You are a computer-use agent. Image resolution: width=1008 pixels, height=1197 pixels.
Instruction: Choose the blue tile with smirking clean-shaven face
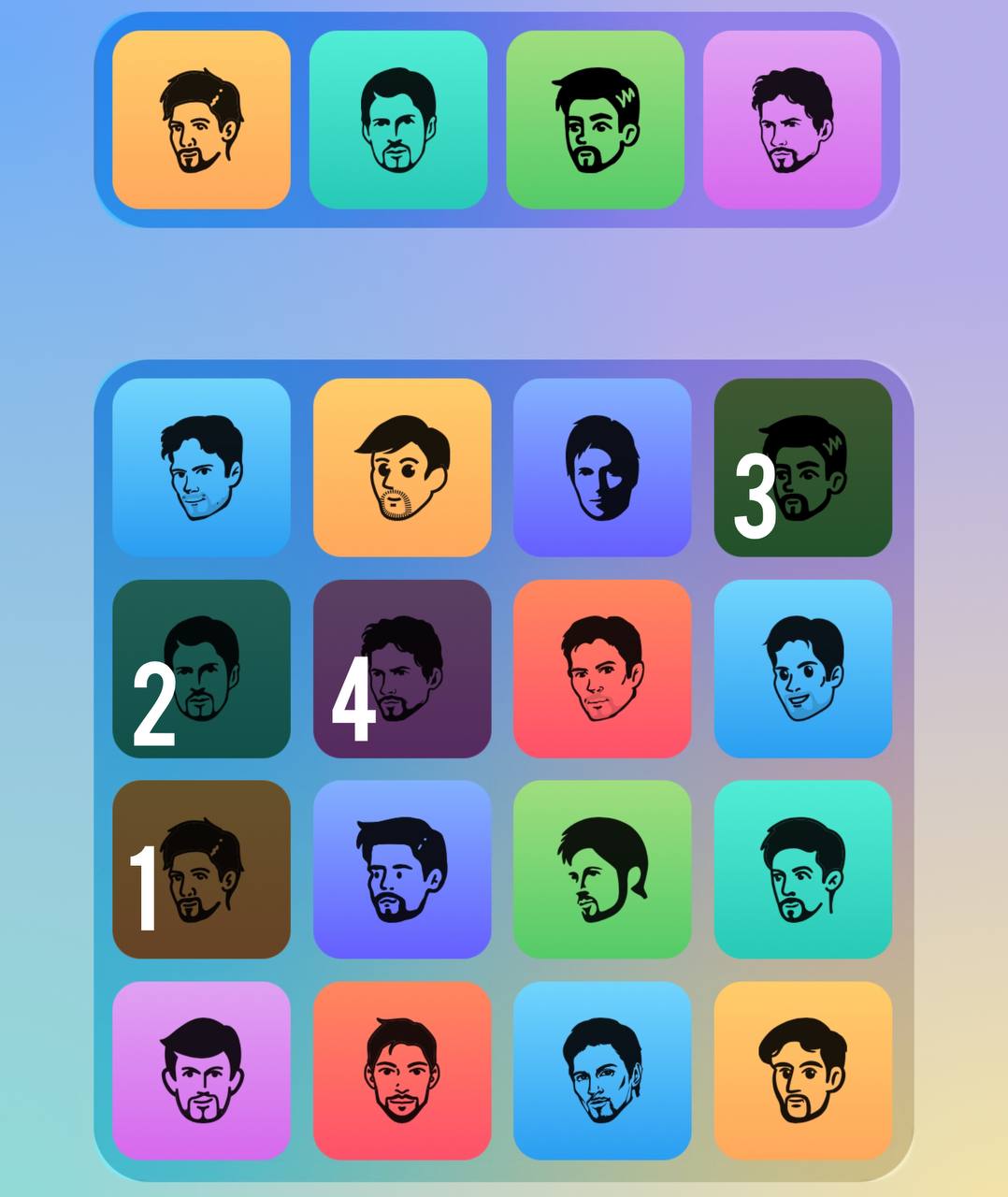(201, 468)
